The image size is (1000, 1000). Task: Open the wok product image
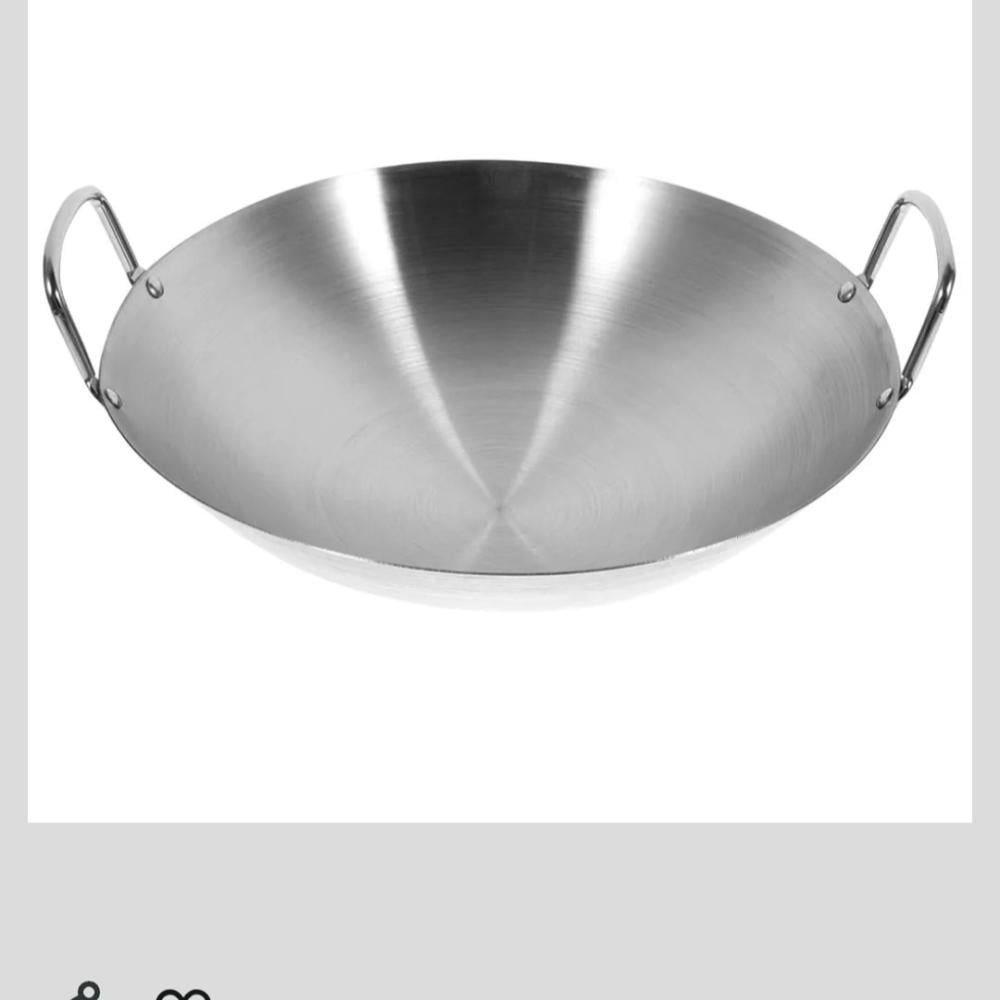click(x=499, y=400)
